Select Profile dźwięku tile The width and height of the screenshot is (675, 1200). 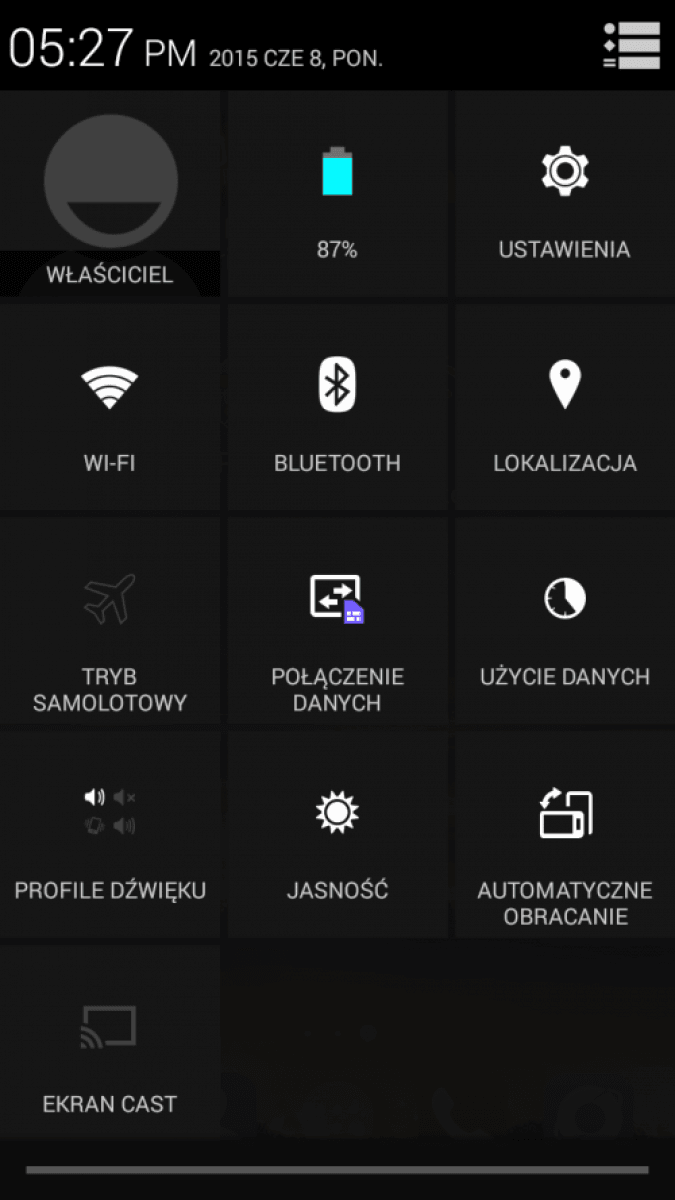point(110,834)
